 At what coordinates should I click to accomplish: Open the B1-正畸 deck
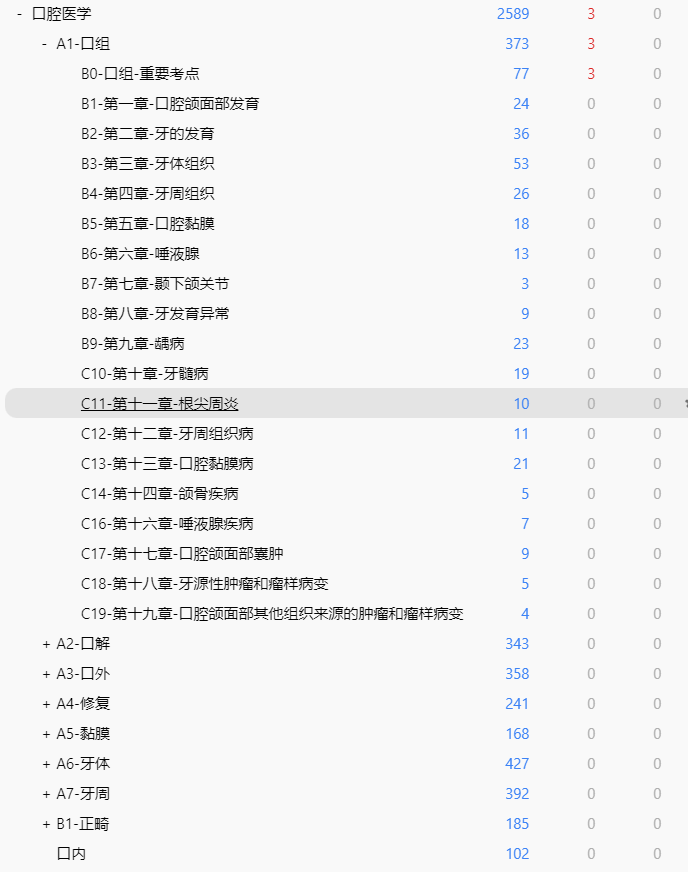(x=83, y=824)
